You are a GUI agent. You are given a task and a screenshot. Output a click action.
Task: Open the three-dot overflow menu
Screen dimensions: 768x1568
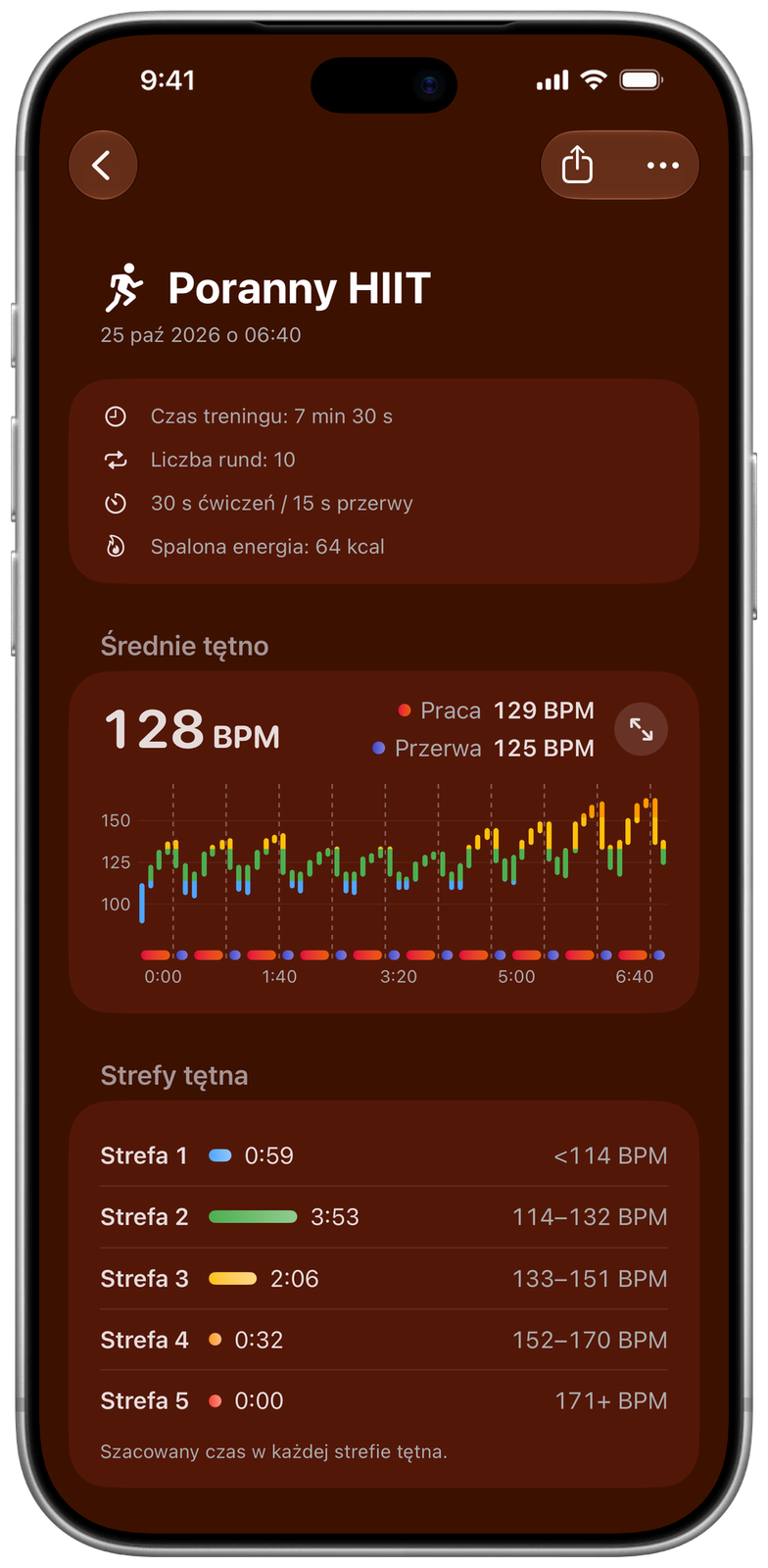pyautogui.click(x=663, y=165)
